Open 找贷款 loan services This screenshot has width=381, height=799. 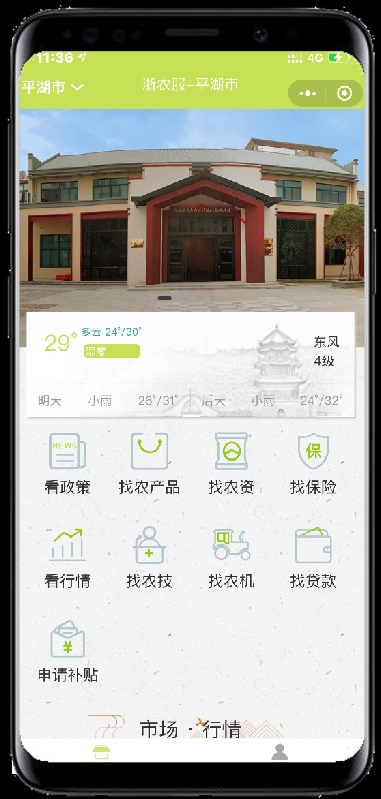[313, 558]
